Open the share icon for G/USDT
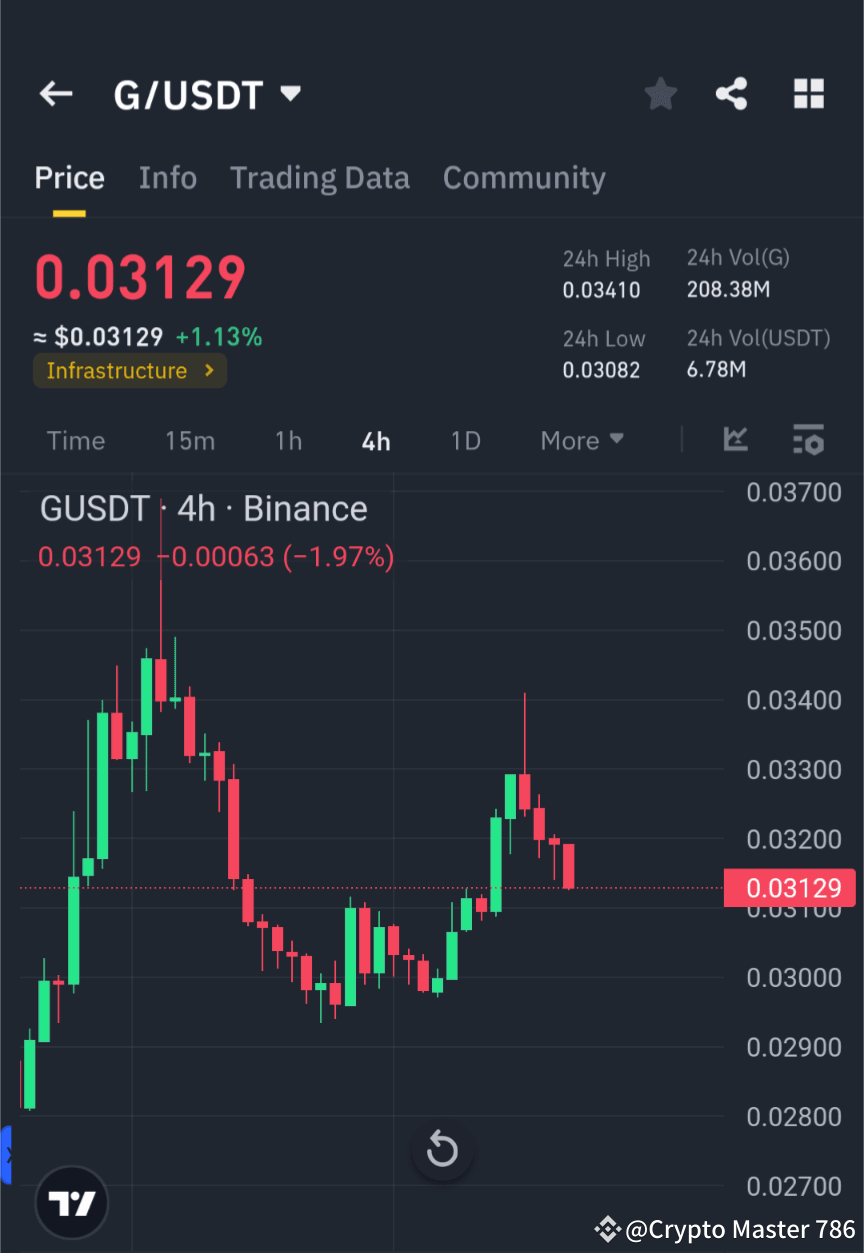864x1253 pixels. pos(732,93)
